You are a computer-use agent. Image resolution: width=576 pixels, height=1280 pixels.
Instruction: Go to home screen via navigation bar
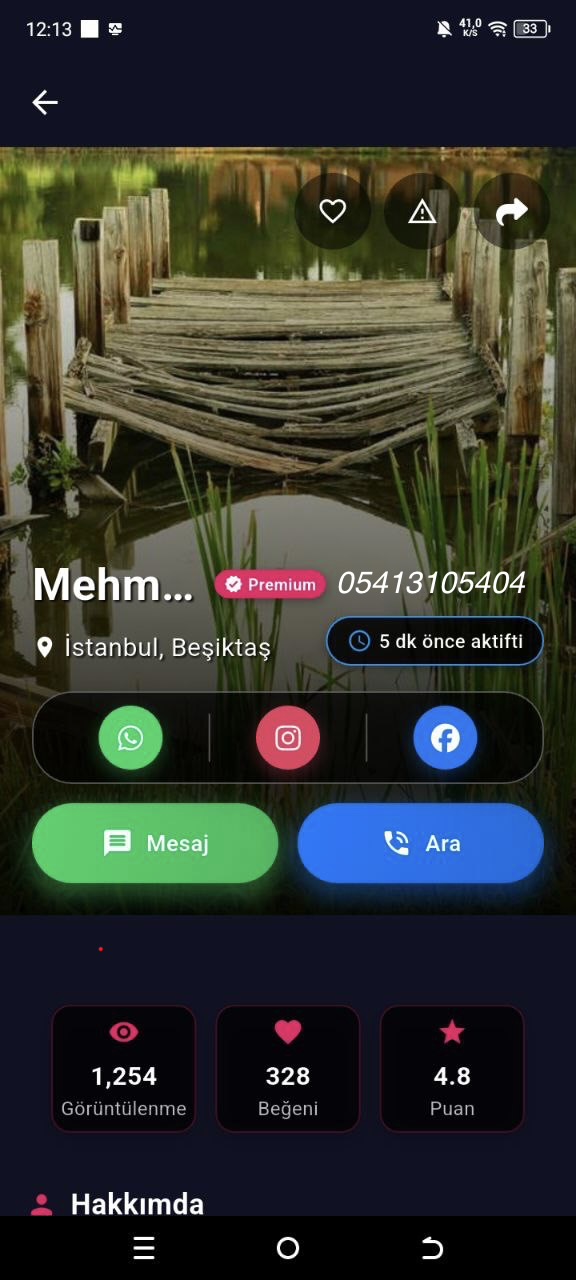288,1248
